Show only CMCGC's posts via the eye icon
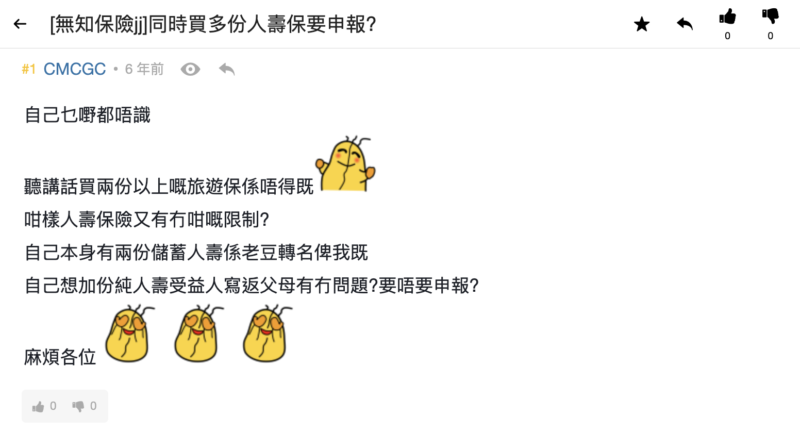800x433 pixels. 190,69
